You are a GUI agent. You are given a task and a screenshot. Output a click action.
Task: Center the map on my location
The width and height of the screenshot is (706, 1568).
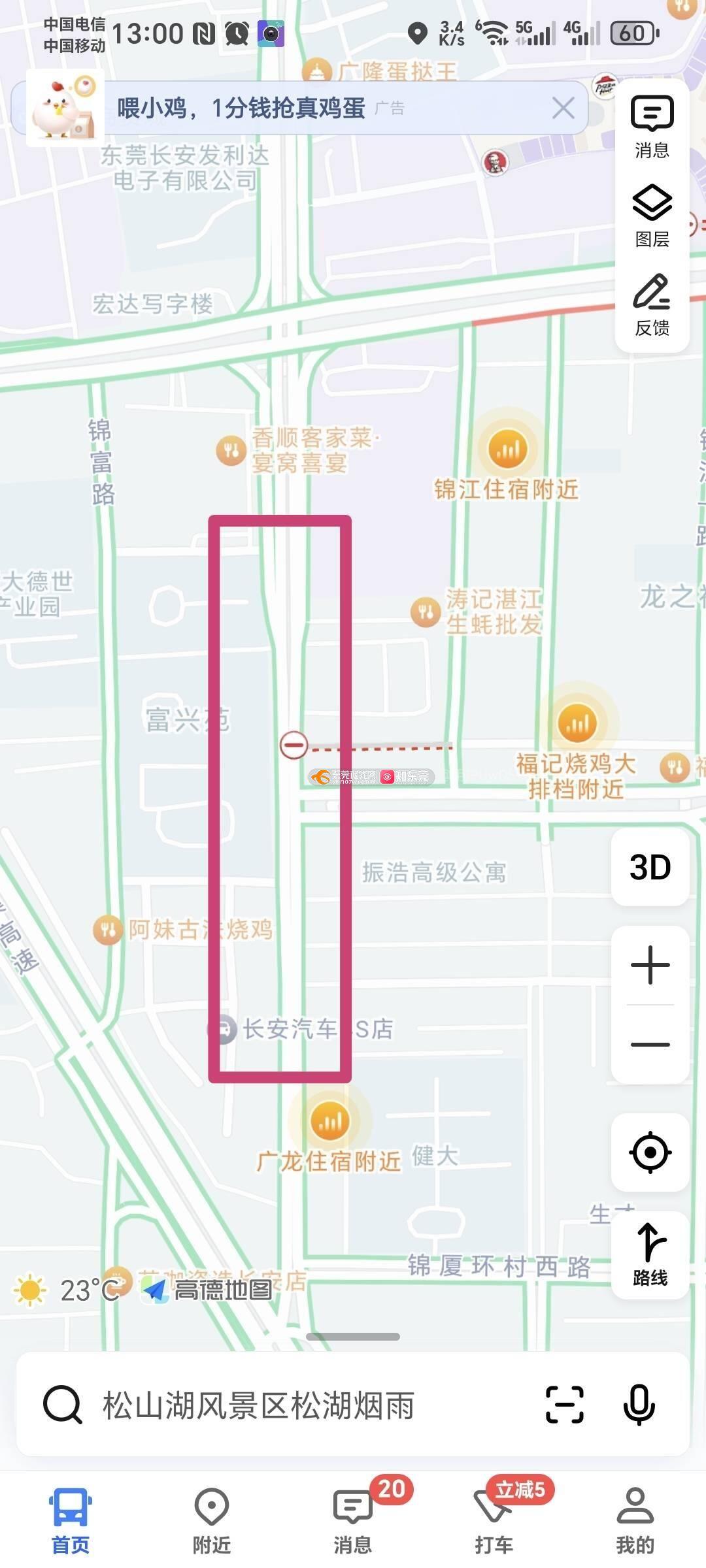(x=650, y=1152)
